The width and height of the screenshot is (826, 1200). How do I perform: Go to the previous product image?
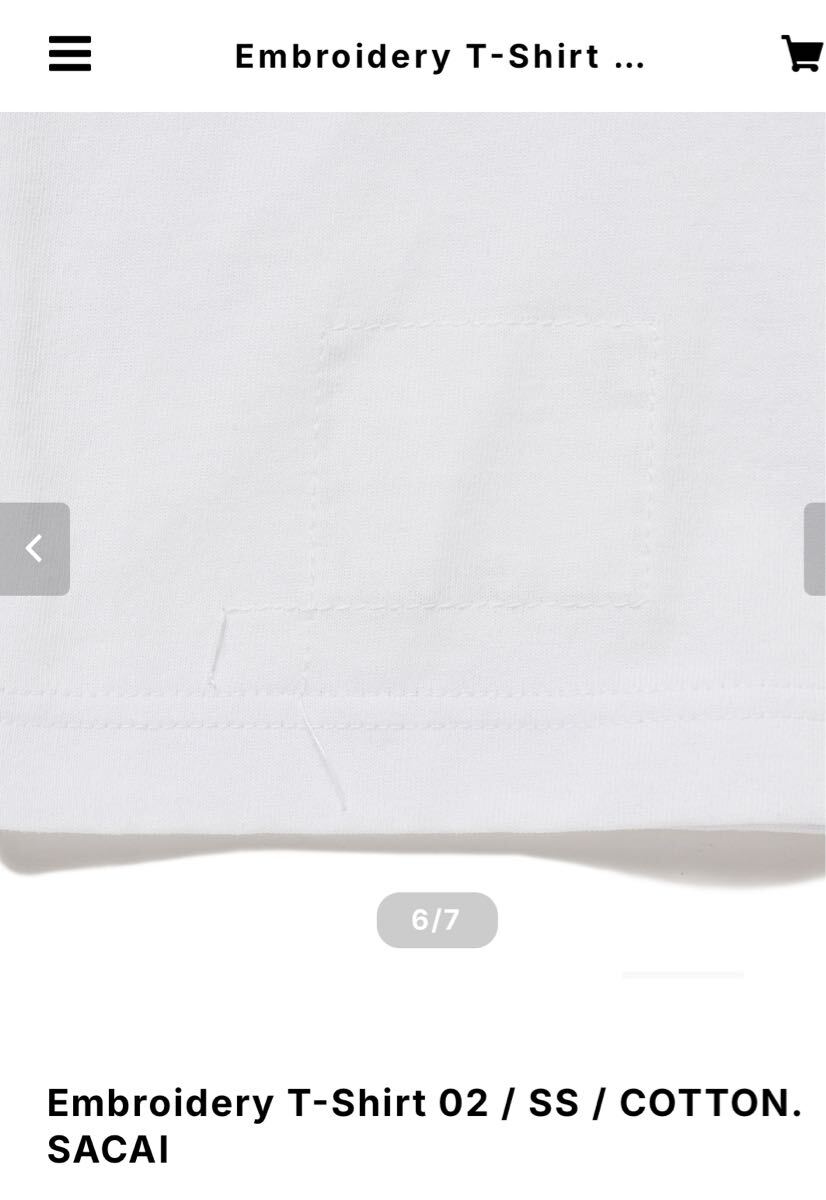tap(35, 549)
